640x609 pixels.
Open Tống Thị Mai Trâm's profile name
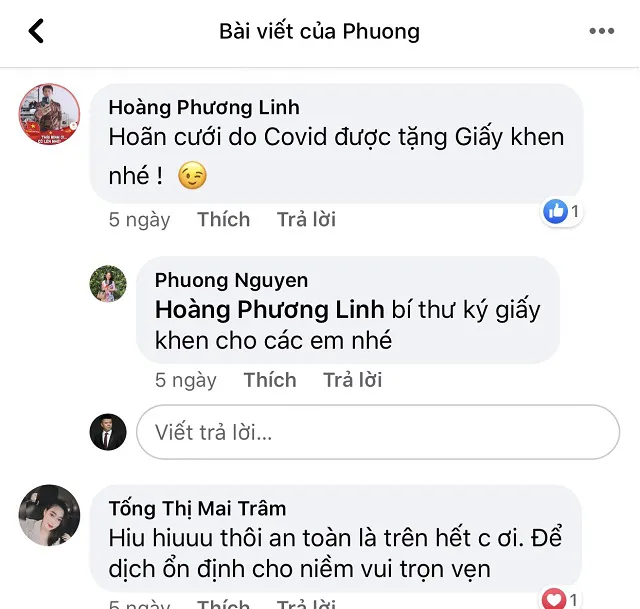click(197, 508)
